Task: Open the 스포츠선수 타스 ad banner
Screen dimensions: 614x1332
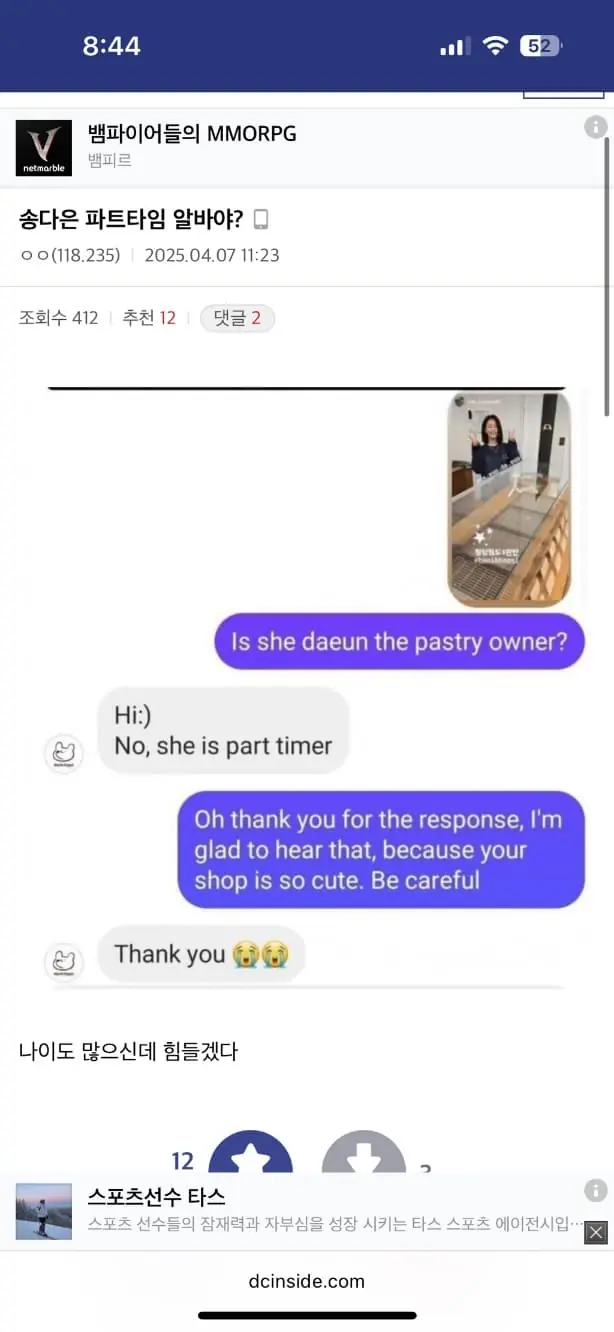Action: 300,1210
